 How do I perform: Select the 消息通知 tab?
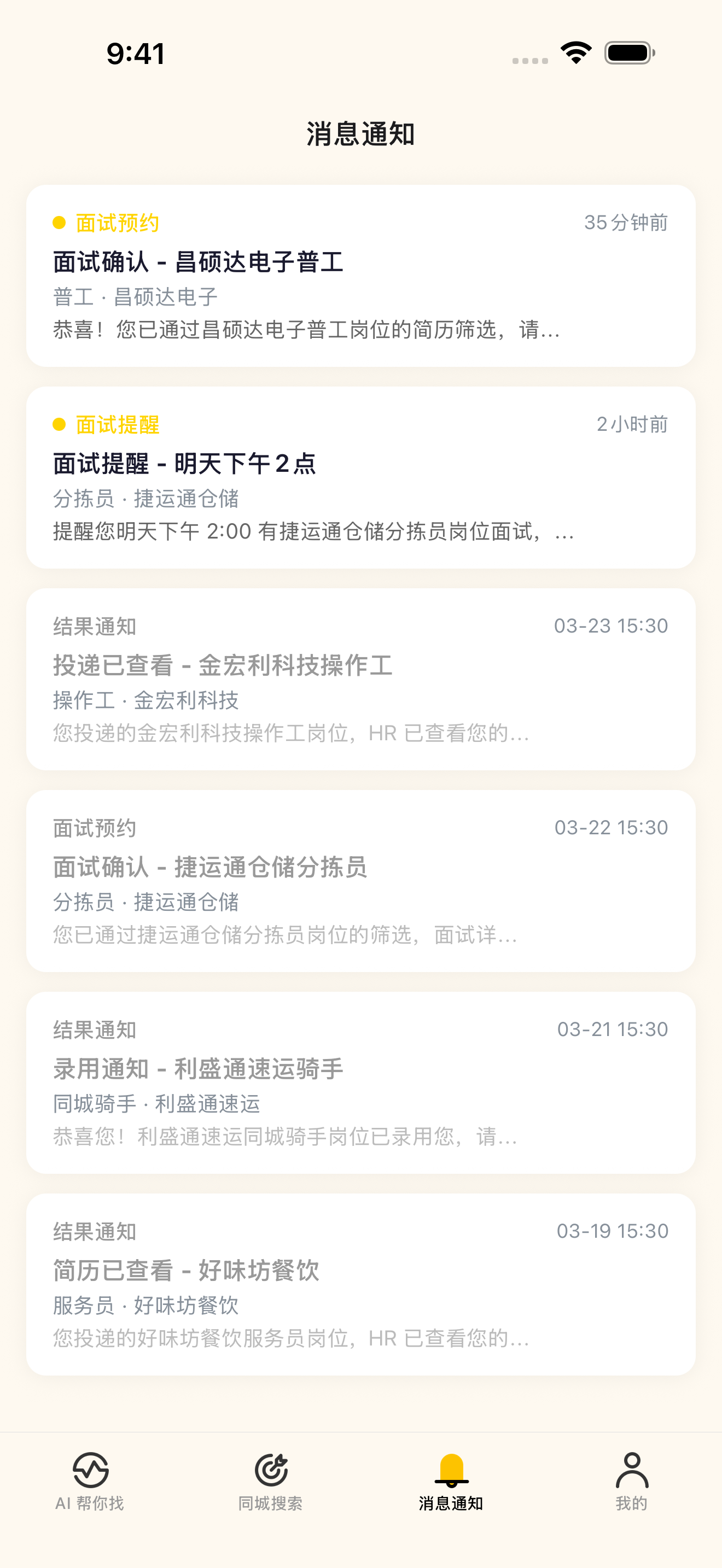pyautogui.click(x=451, y=1482)
